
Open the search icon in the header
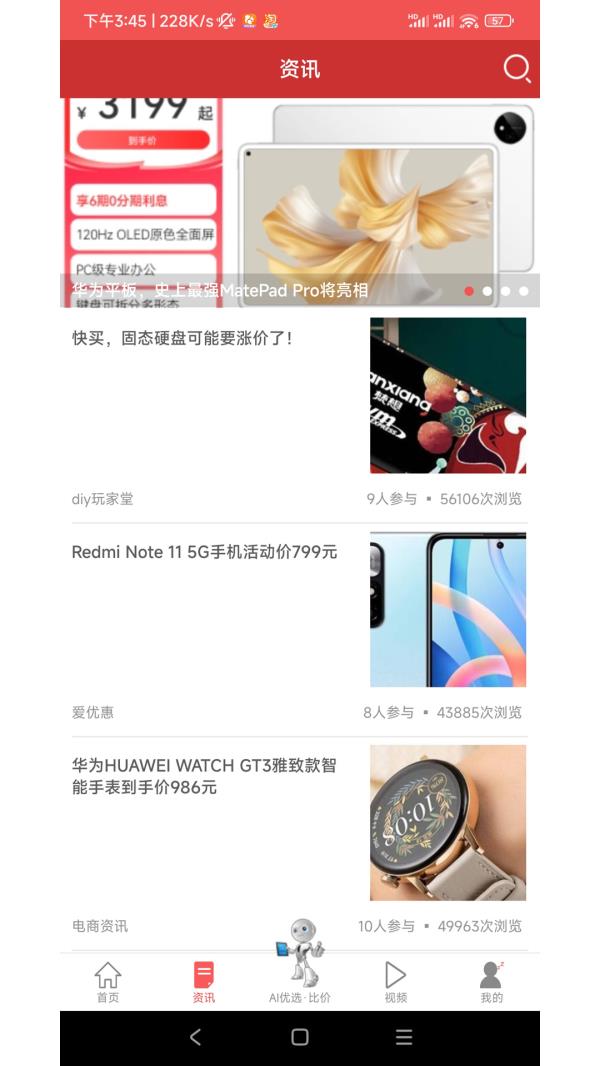pyautogui.click(x=516, y=68)
